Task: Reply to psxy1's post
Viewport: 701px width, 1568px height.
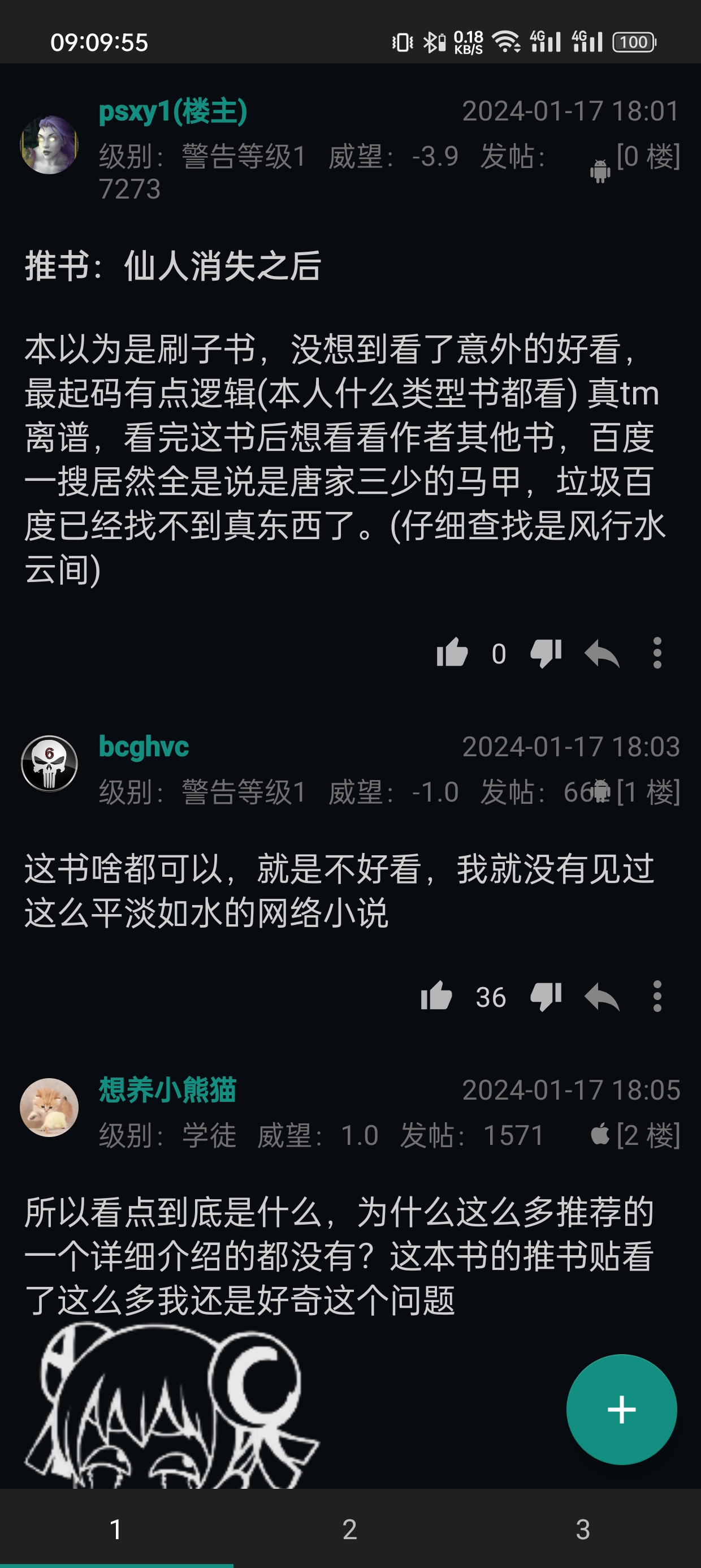Action: [x=601, y=654]
